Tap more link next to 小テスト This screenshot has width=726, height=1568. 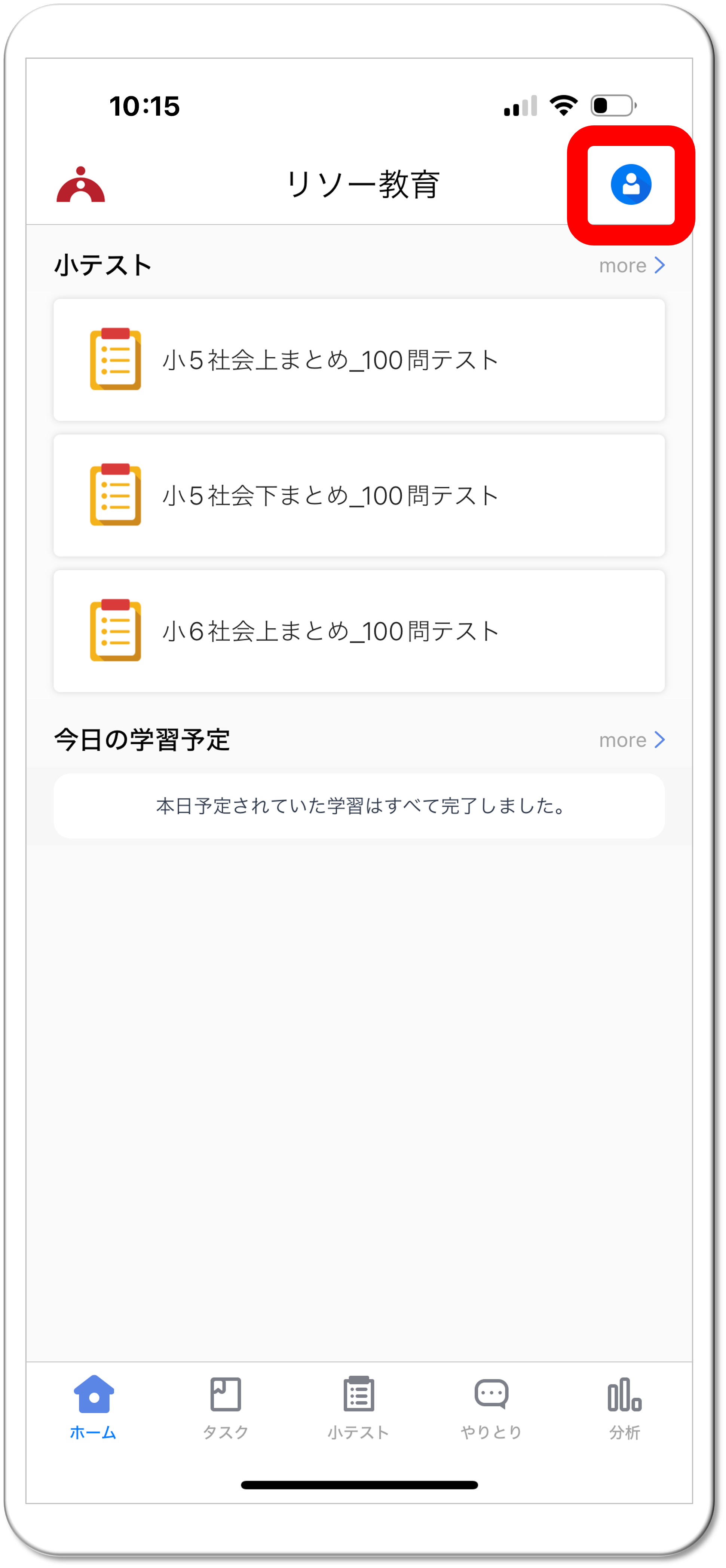(631, 265)
